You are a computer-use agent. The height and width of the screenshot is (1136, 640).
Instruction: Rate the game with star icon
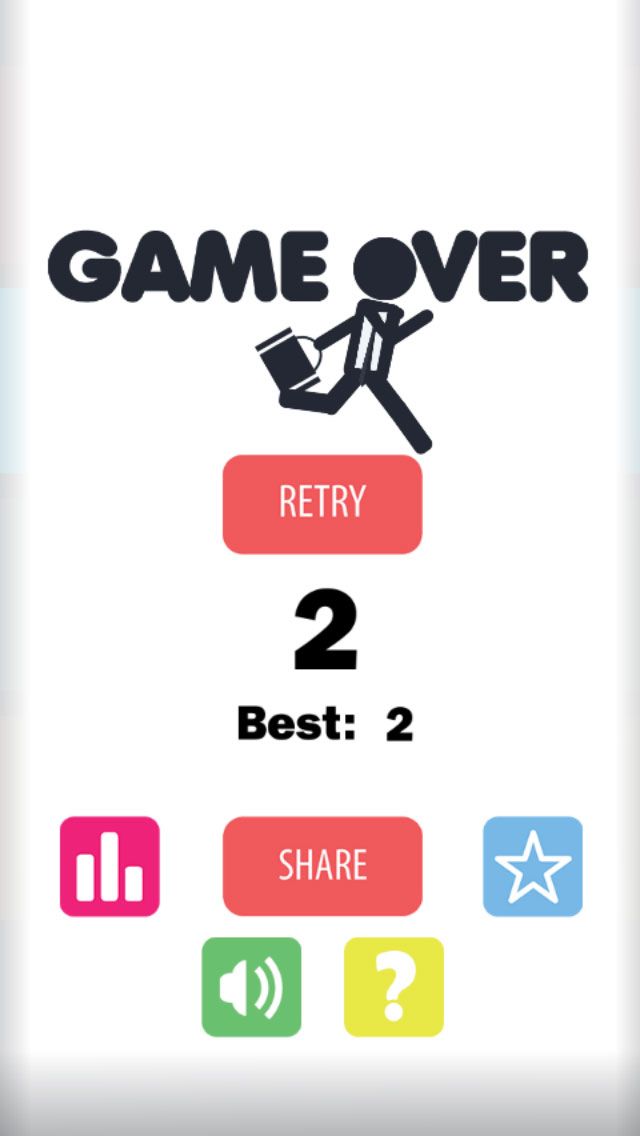(x=533, y=866)
